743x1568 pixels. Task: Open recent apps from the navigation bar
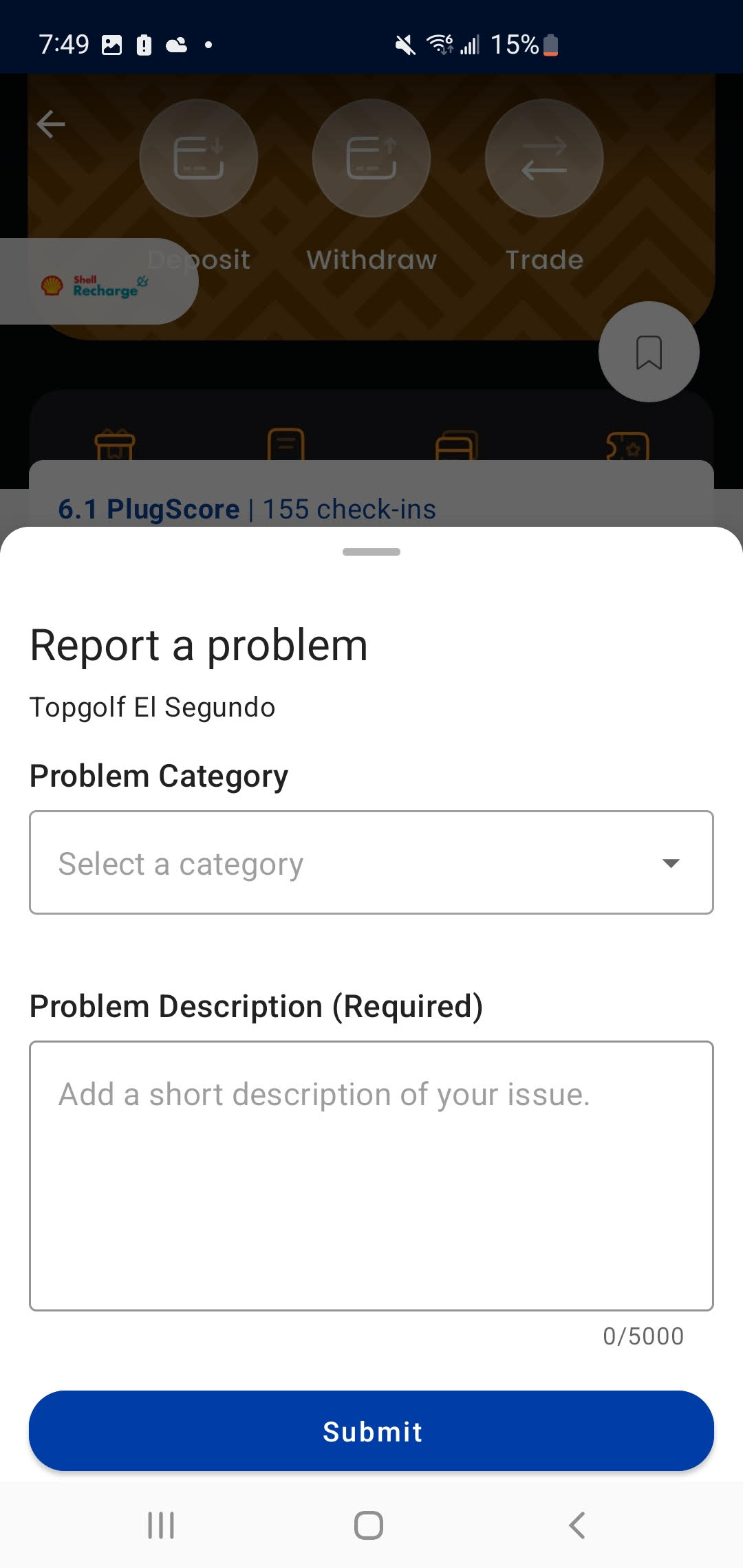[160, 1525]
